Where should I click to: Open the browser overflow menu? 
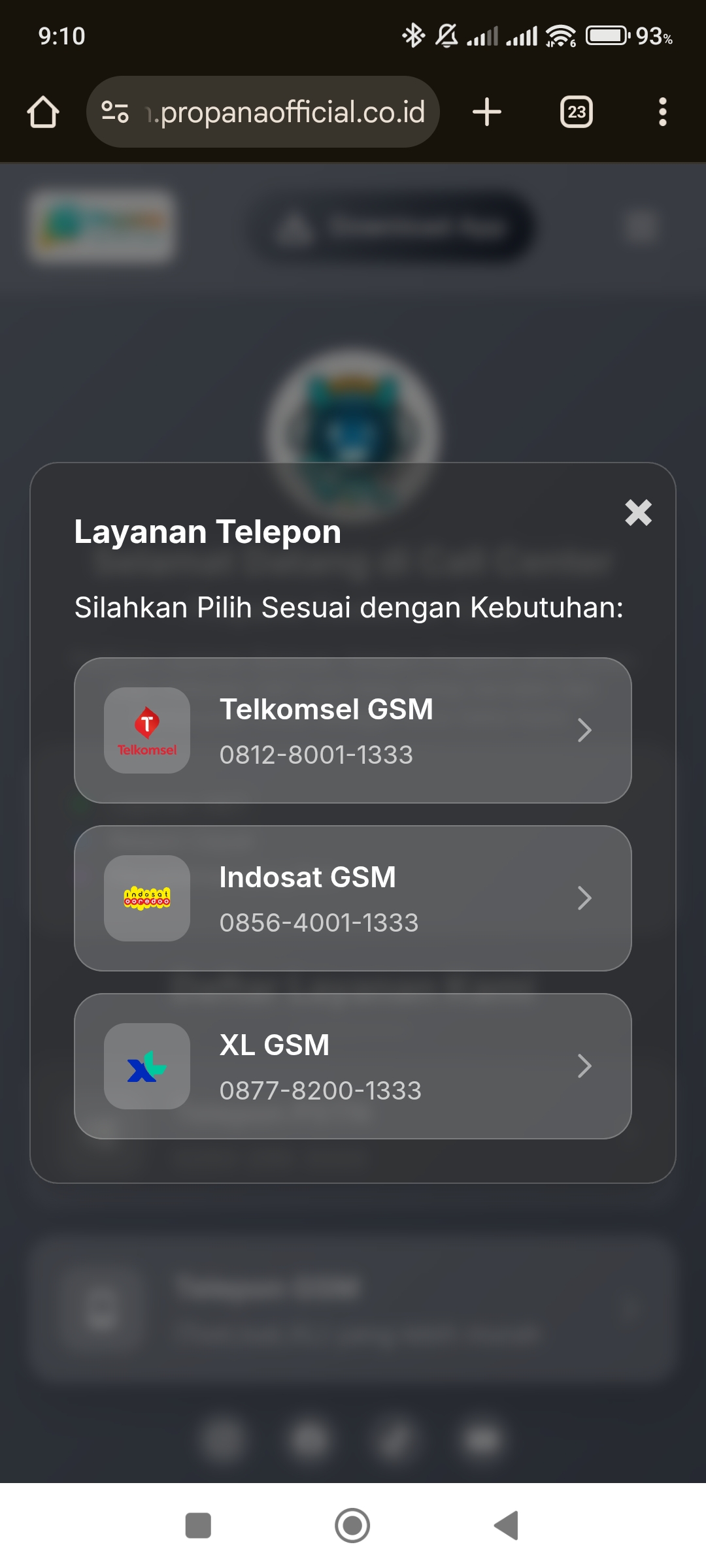click(x=662, y=112)
